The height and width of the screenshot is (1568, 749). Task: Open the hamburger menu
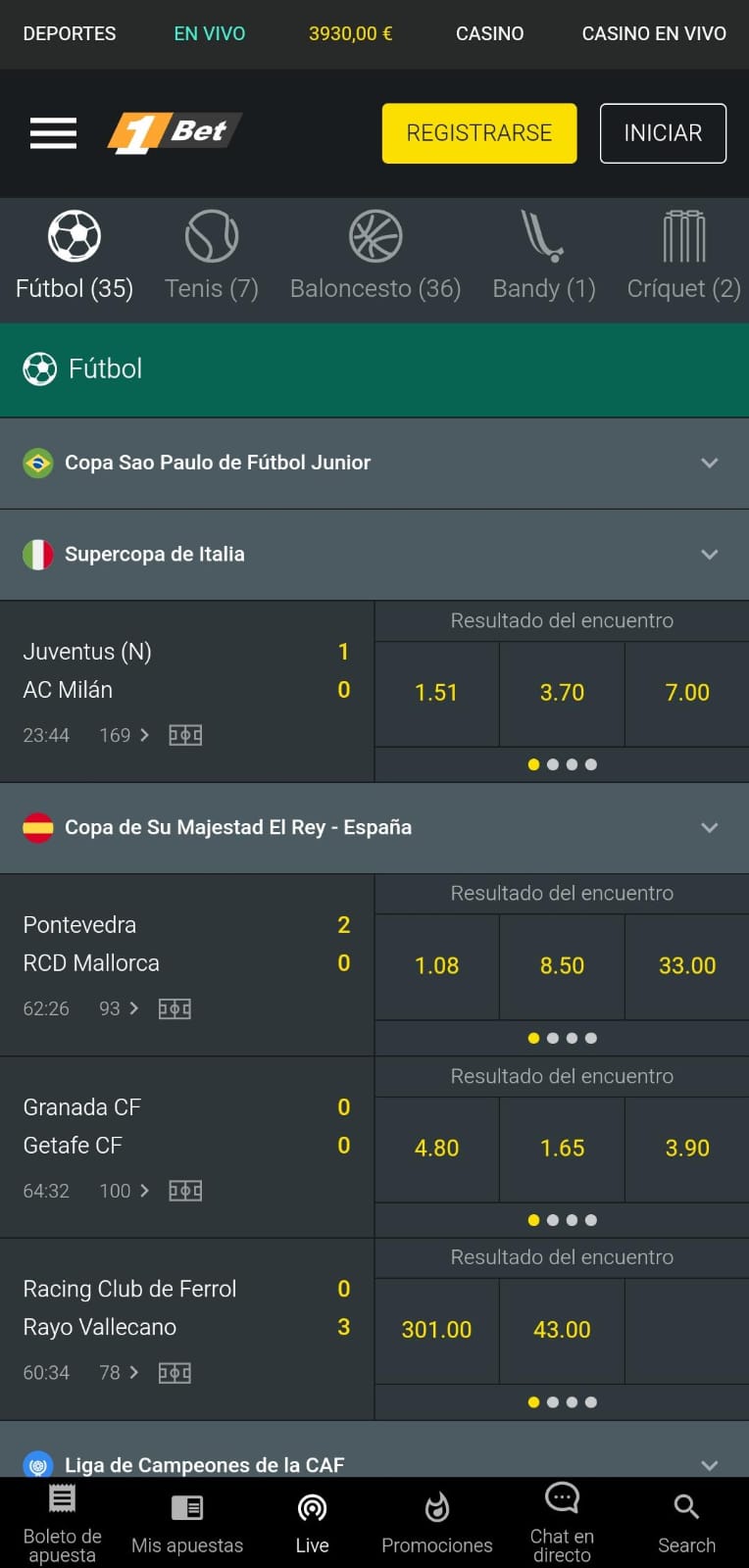(x=53, y=132)
